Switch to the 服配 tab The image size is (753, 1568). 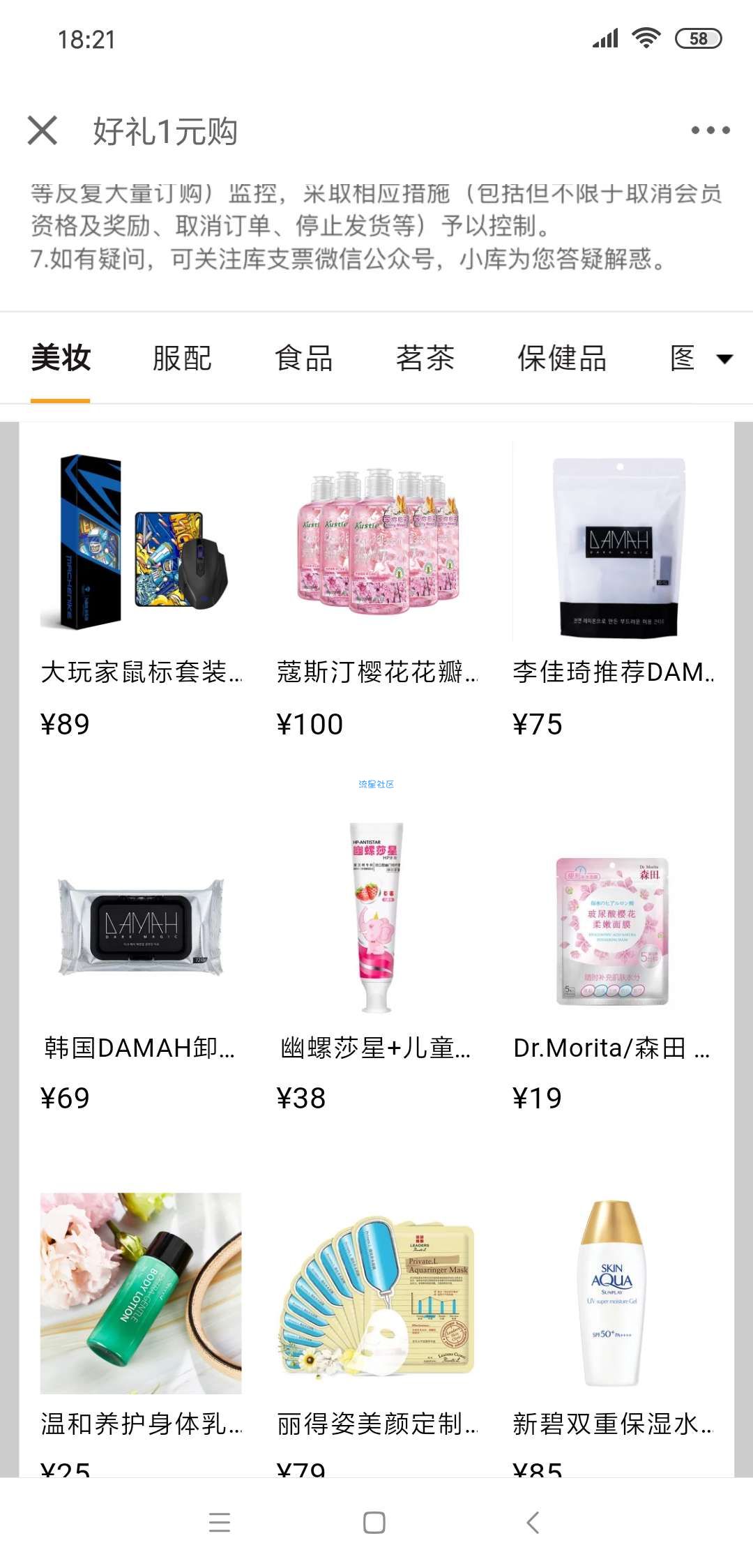[x=182, y=359]
